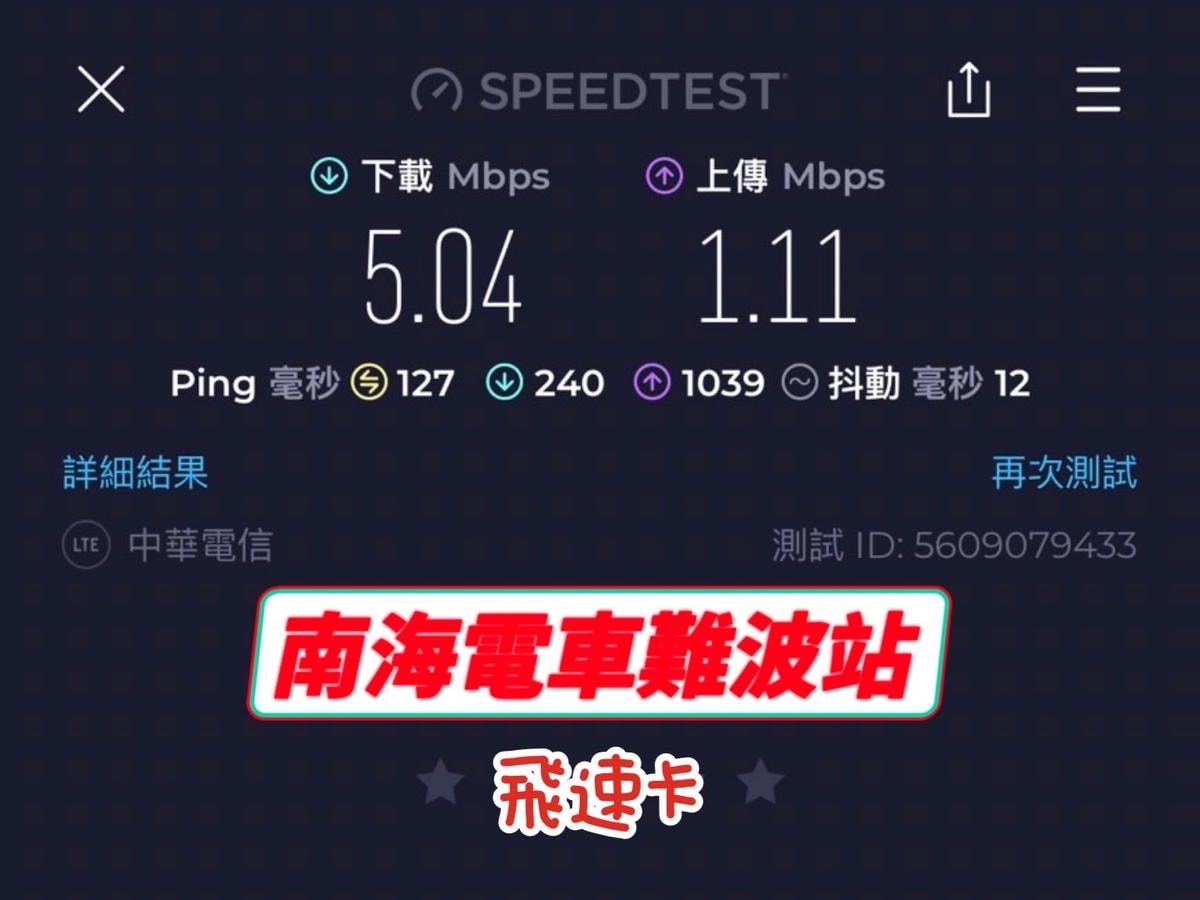The image size is (1200, 900).
Task: Open the hamburger menu
Action: pos(1098,91)
